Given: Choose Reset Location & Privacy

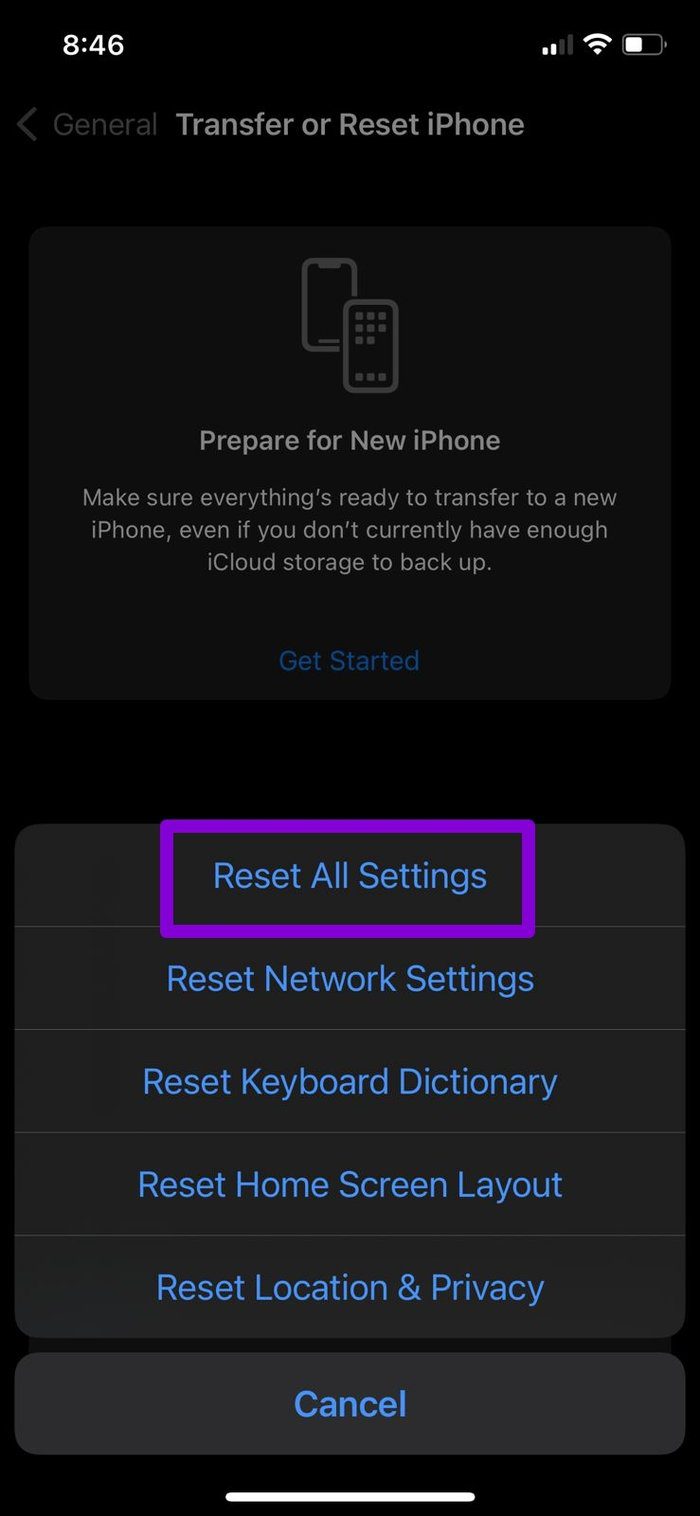Looking at the screenshot, I should [x=350, y=1288].
